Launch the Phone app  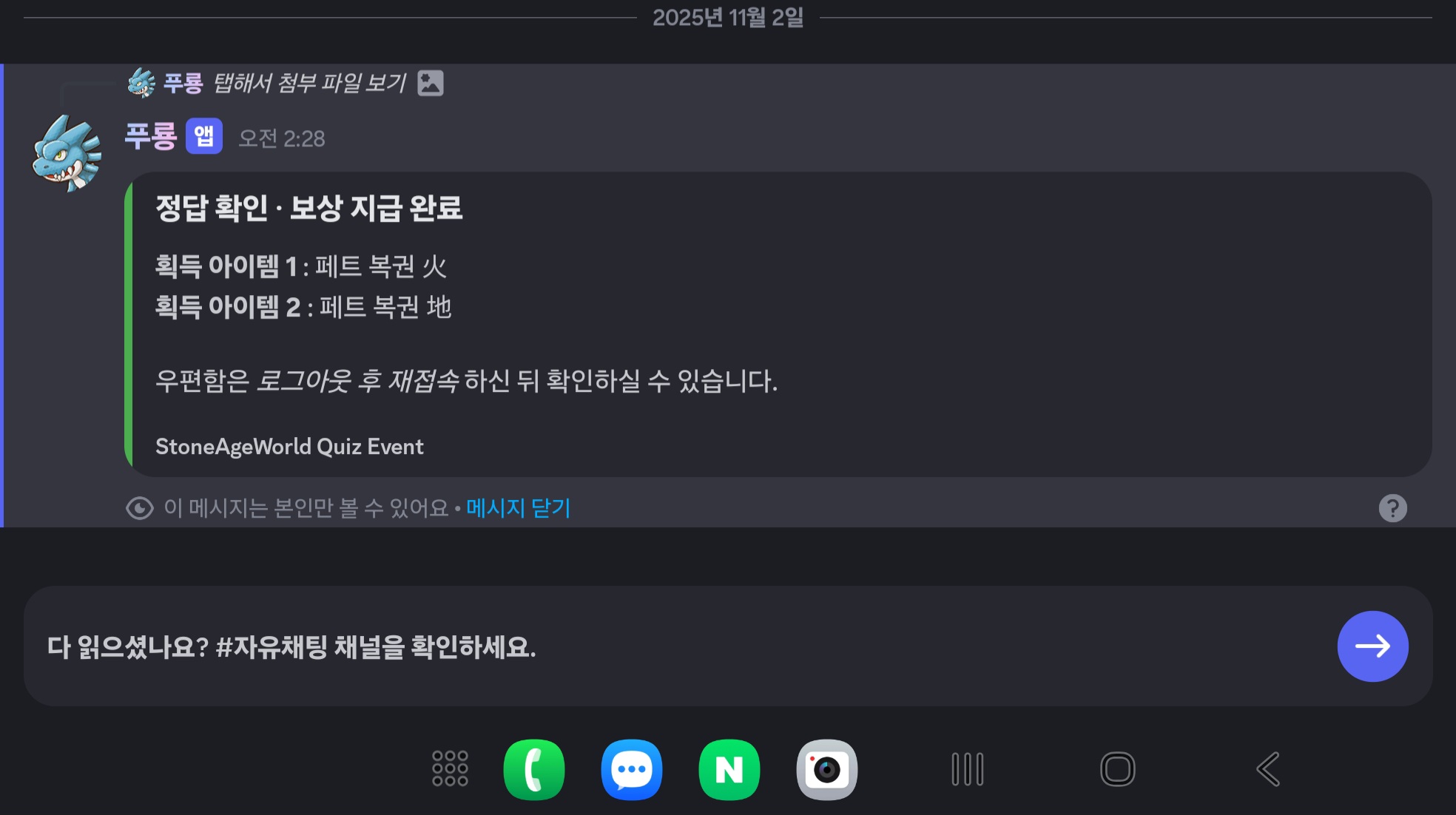pyautogui.click(x=533, y=769)
